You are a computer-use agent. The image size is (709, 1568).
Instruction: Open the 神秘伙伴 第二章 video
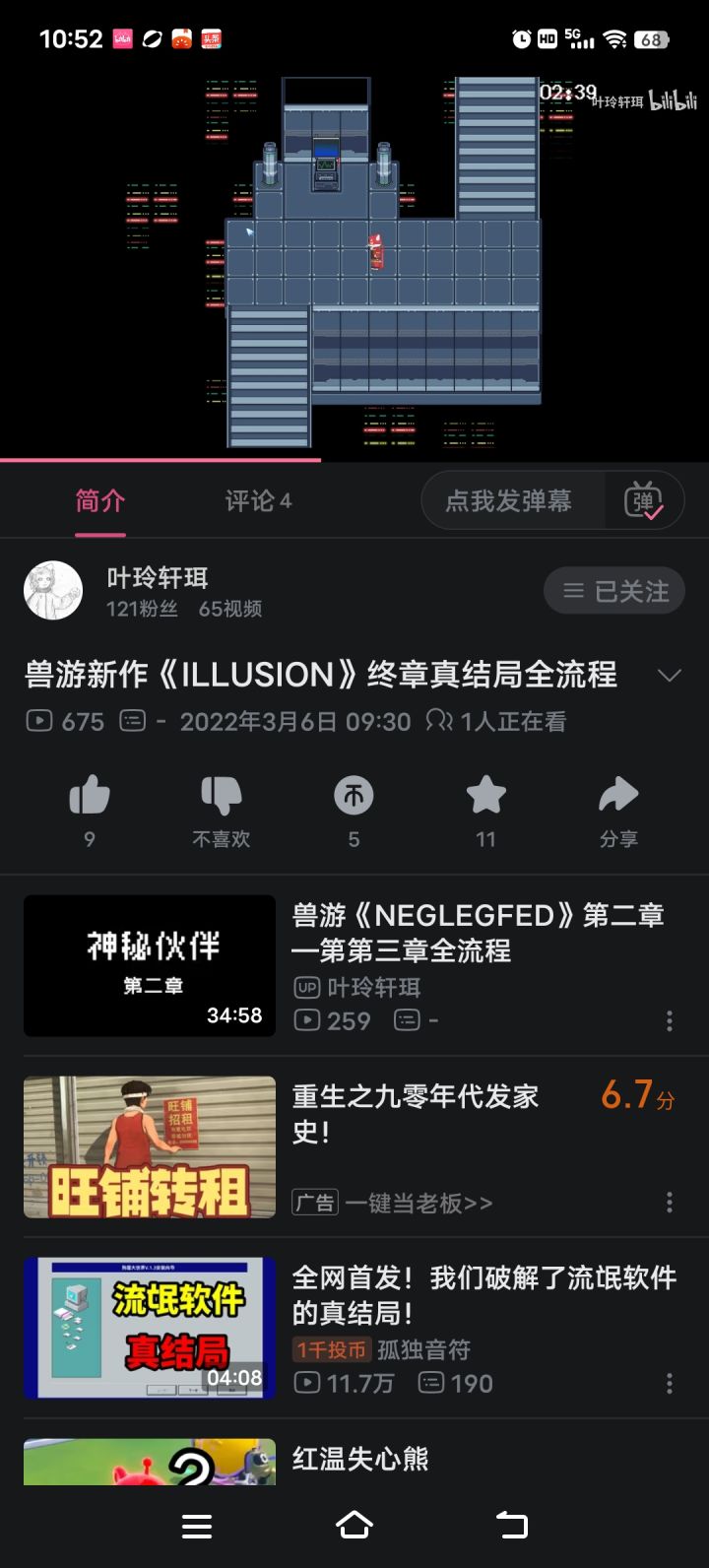tap(150, 965)
